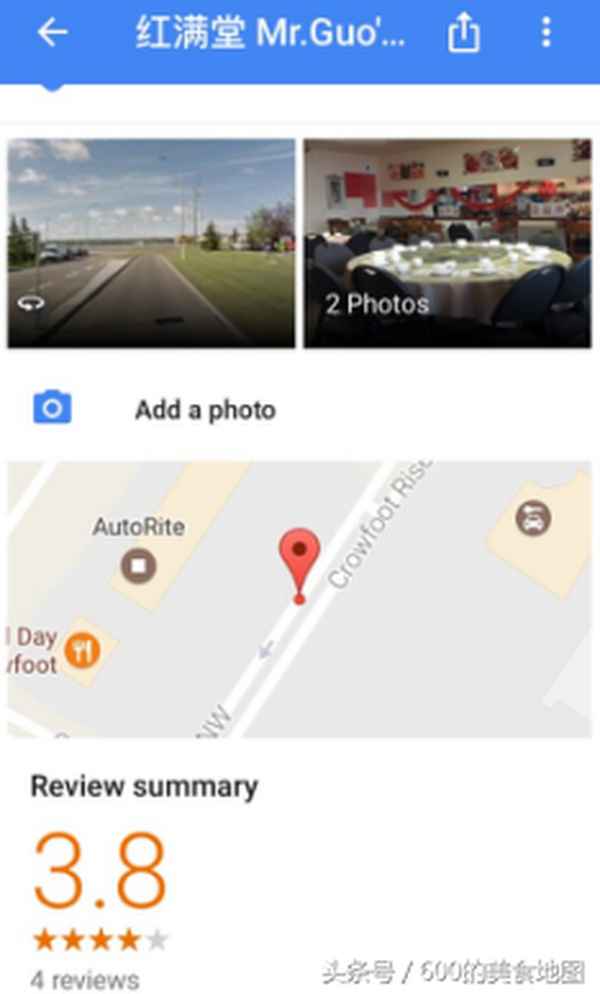Screen dimensions: 600x994
Task: Share this restaurant listing
Action: (x=463, y=35)
